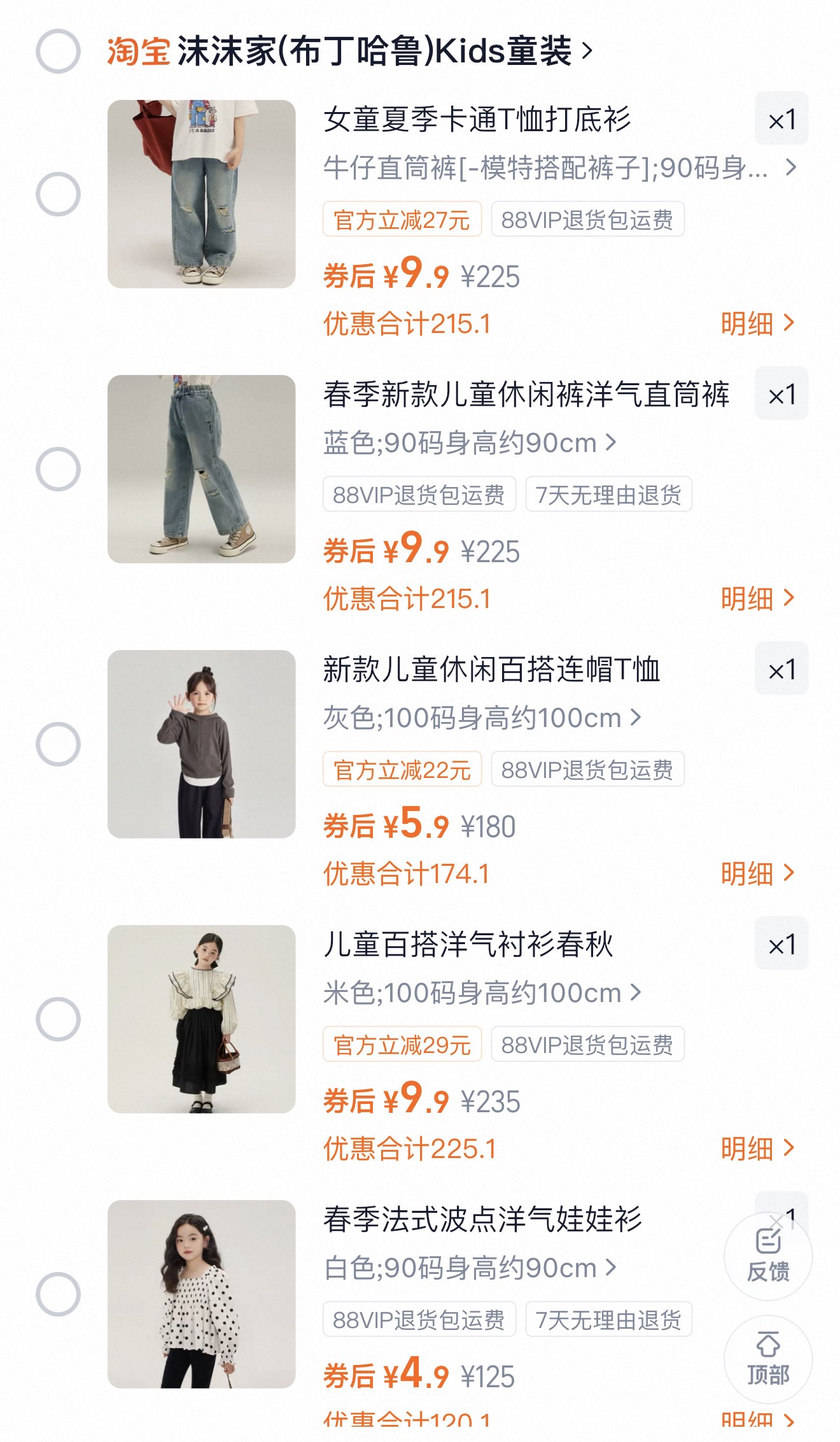This screenshot has height=1442, width=840.
Task: Open 女童夏季卡通T恤打底衫 product image
Action: pyautogui.click(x=201, y=194)
